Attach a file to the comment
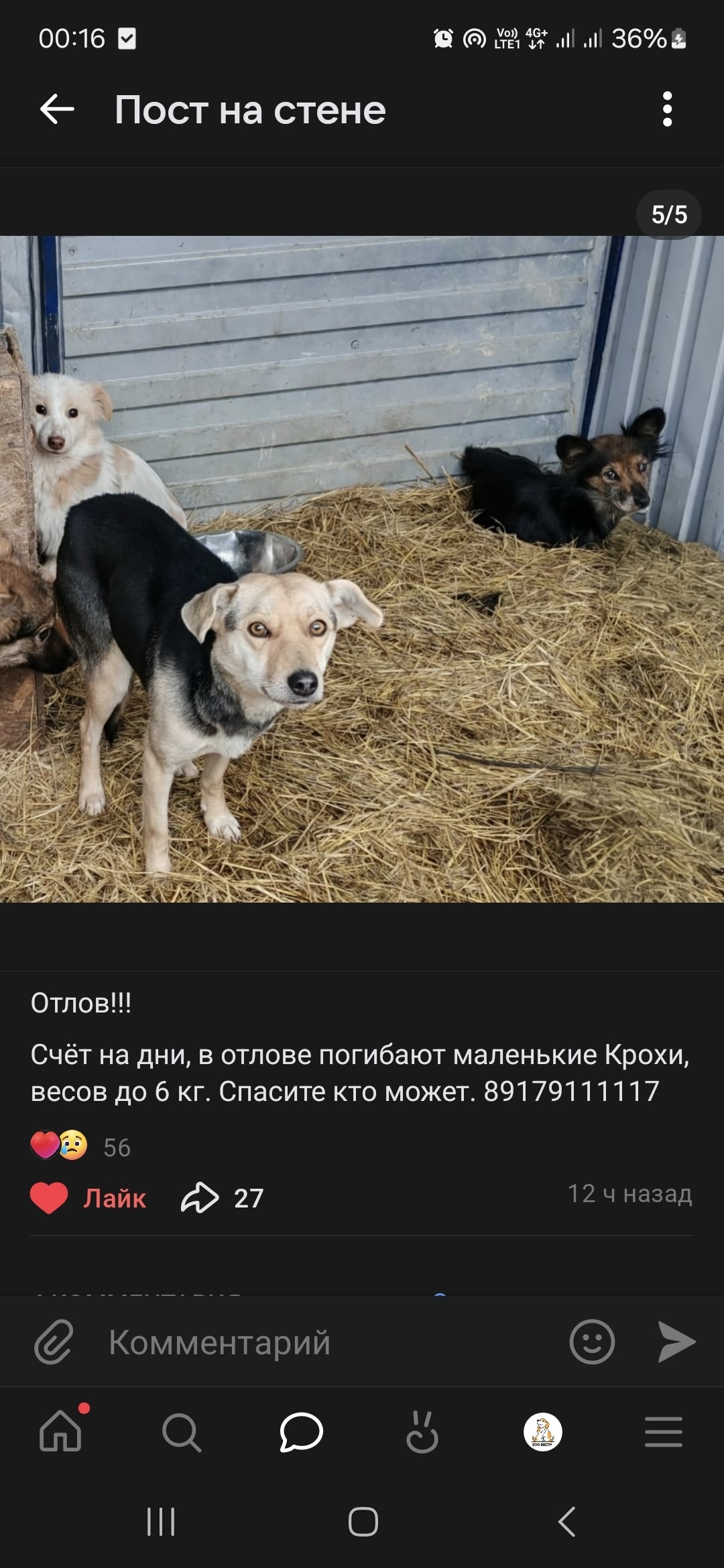This screenshot has height=1568, width=724. click(54, 1342)
